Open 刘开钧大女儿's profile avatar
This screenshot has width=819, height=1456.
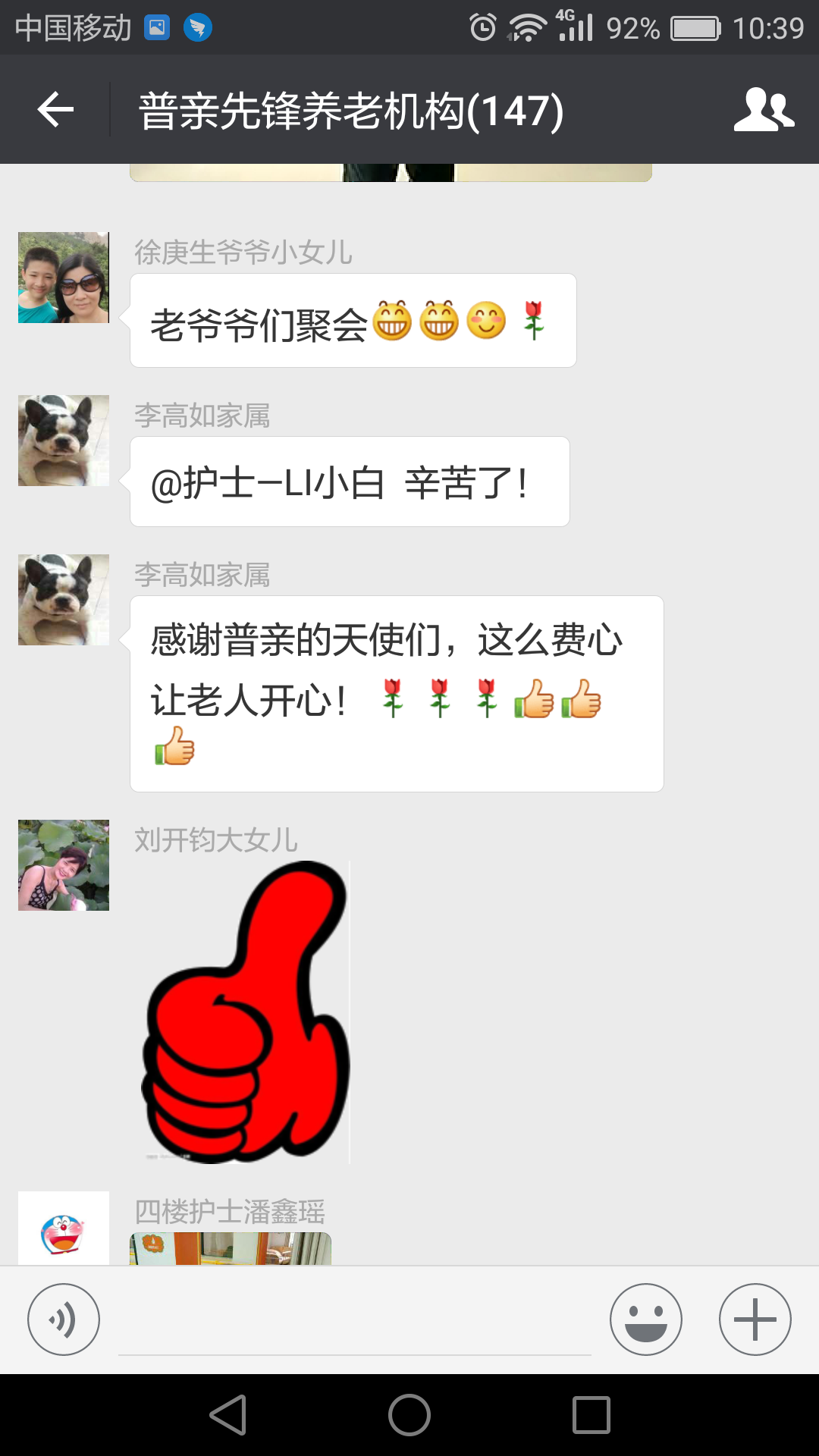click(x=64, y=865)
